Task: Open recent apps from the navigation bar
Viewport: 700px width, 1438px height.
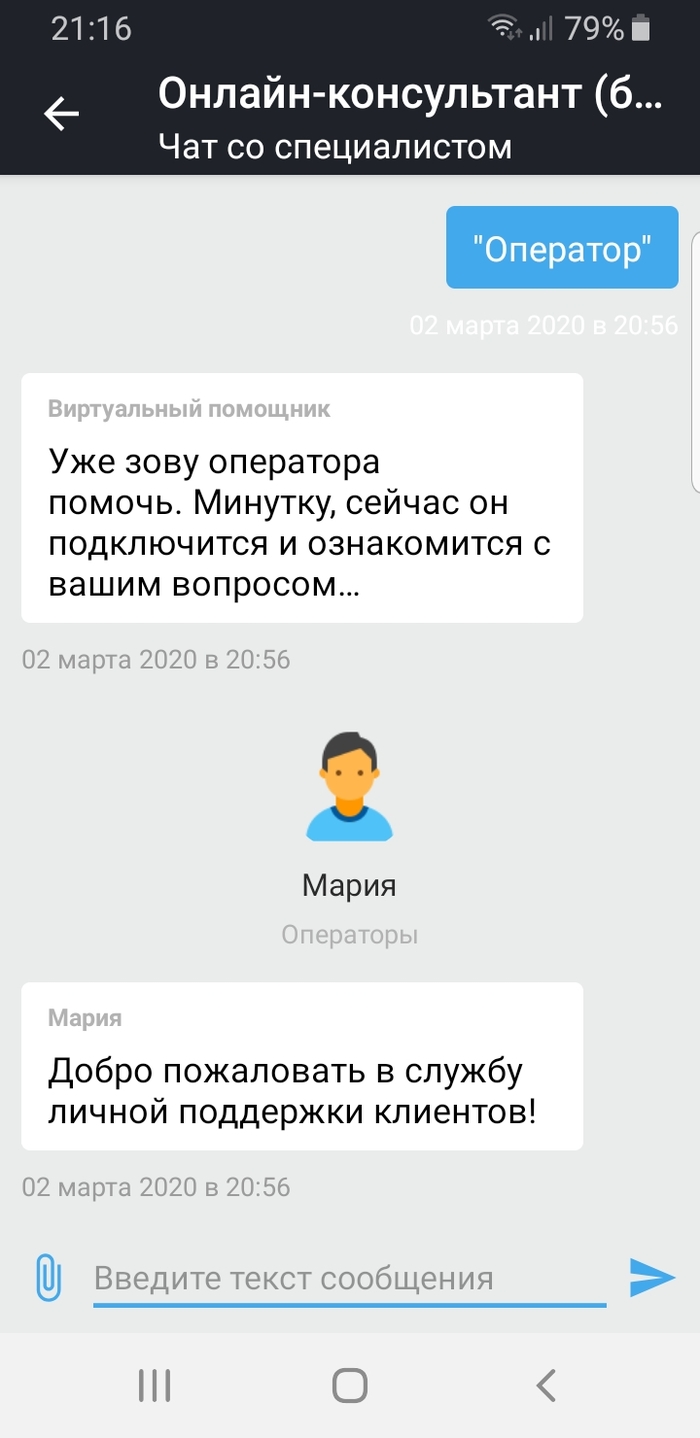Action: click(154, 1385)
